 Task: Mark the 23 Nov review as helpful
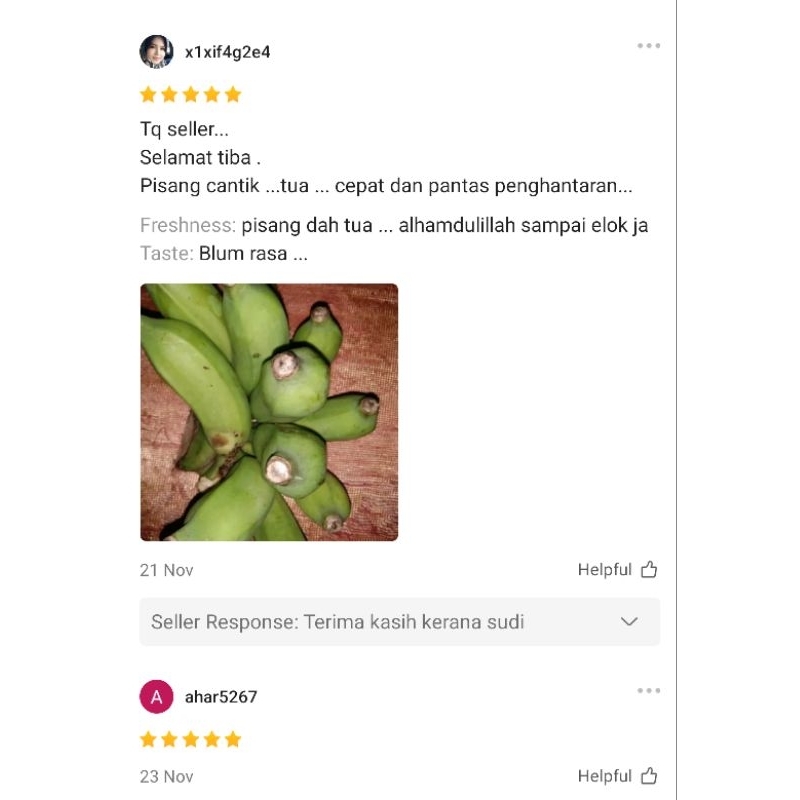617,776
